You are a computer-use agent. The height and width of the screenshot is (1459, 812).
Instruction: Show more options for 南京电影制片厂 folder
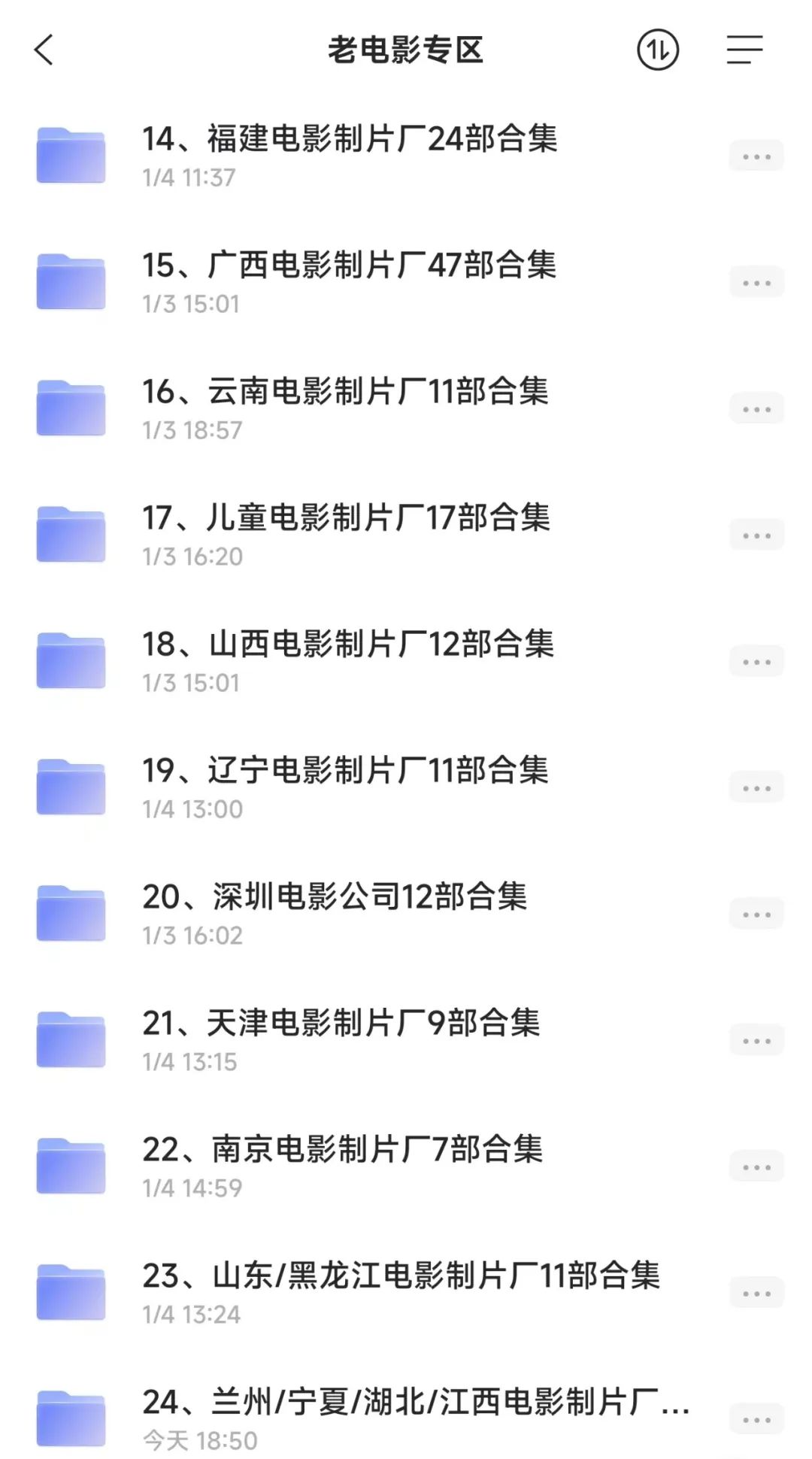click(x=756, y=1167)
